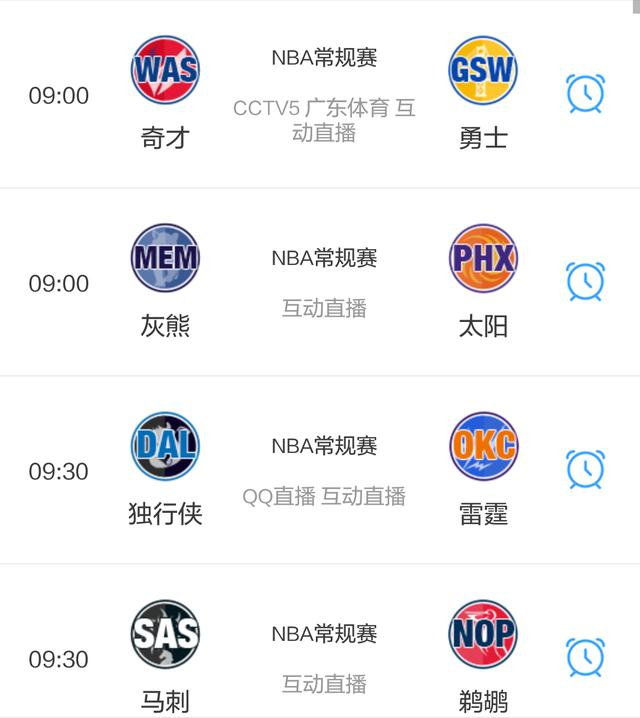Open the 独行侠 vs 雷霆 match details
The image size is (640, 718).
click(324, 470)
